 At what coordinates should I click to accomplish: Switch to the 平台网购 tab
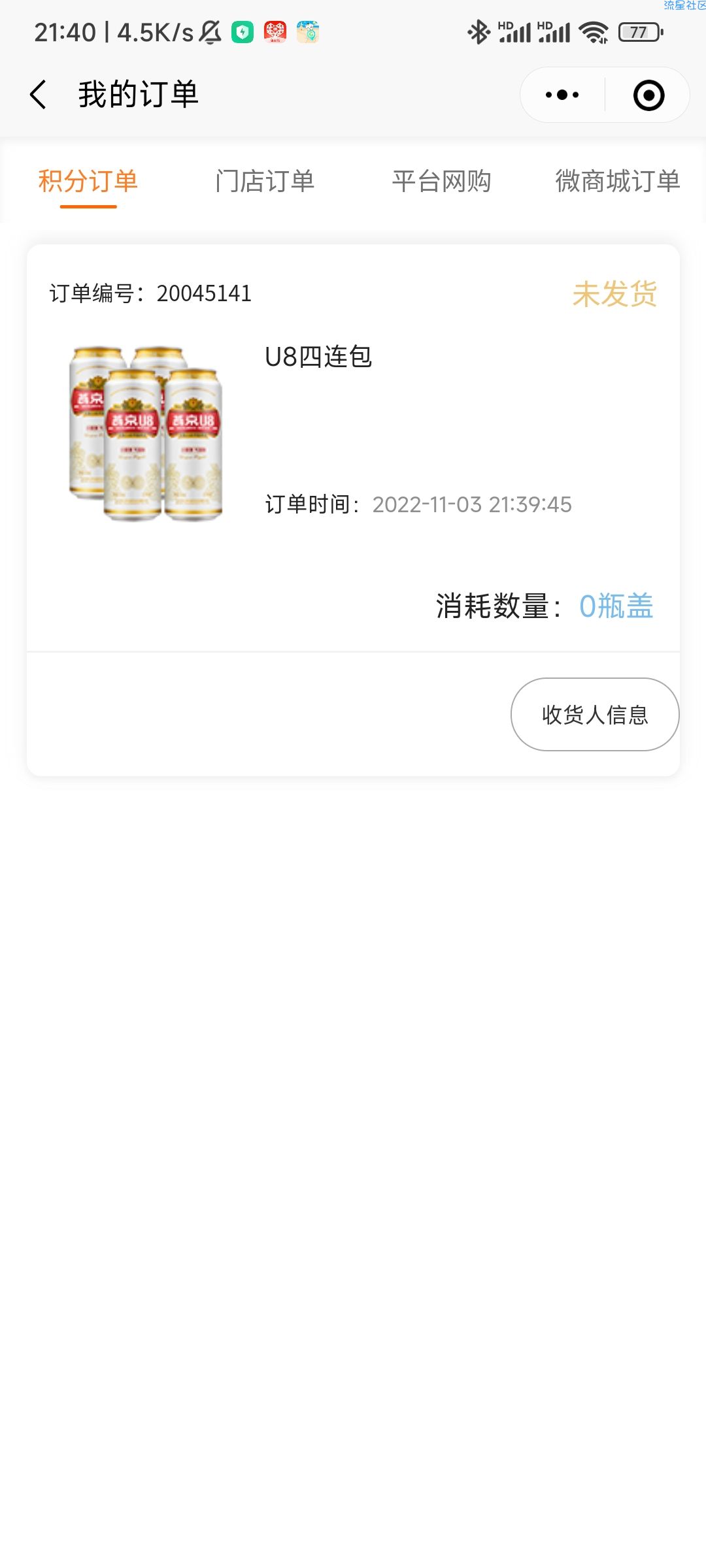click(441, 181)
